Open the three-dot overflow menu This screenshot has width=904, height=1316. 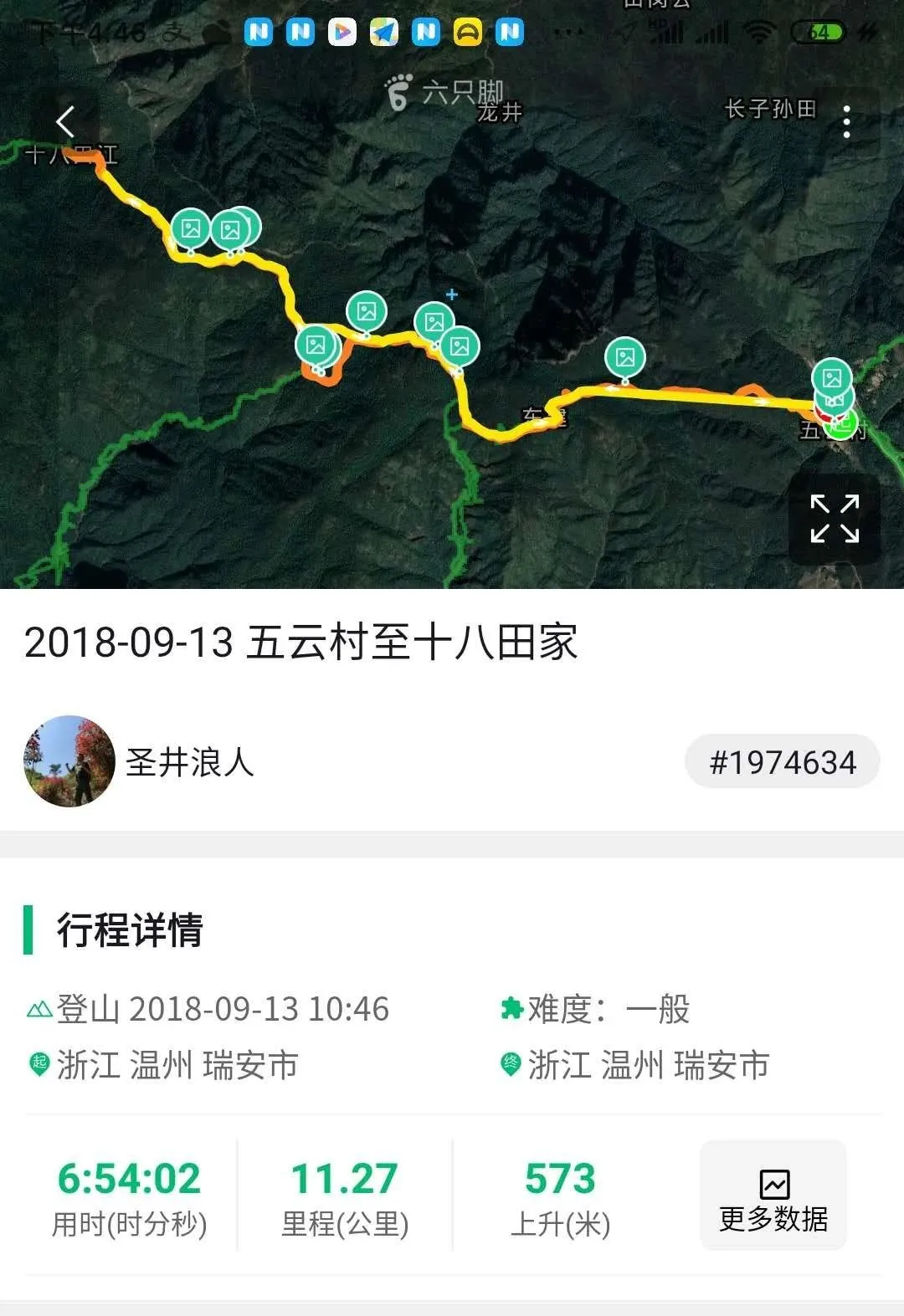[847, 122]
